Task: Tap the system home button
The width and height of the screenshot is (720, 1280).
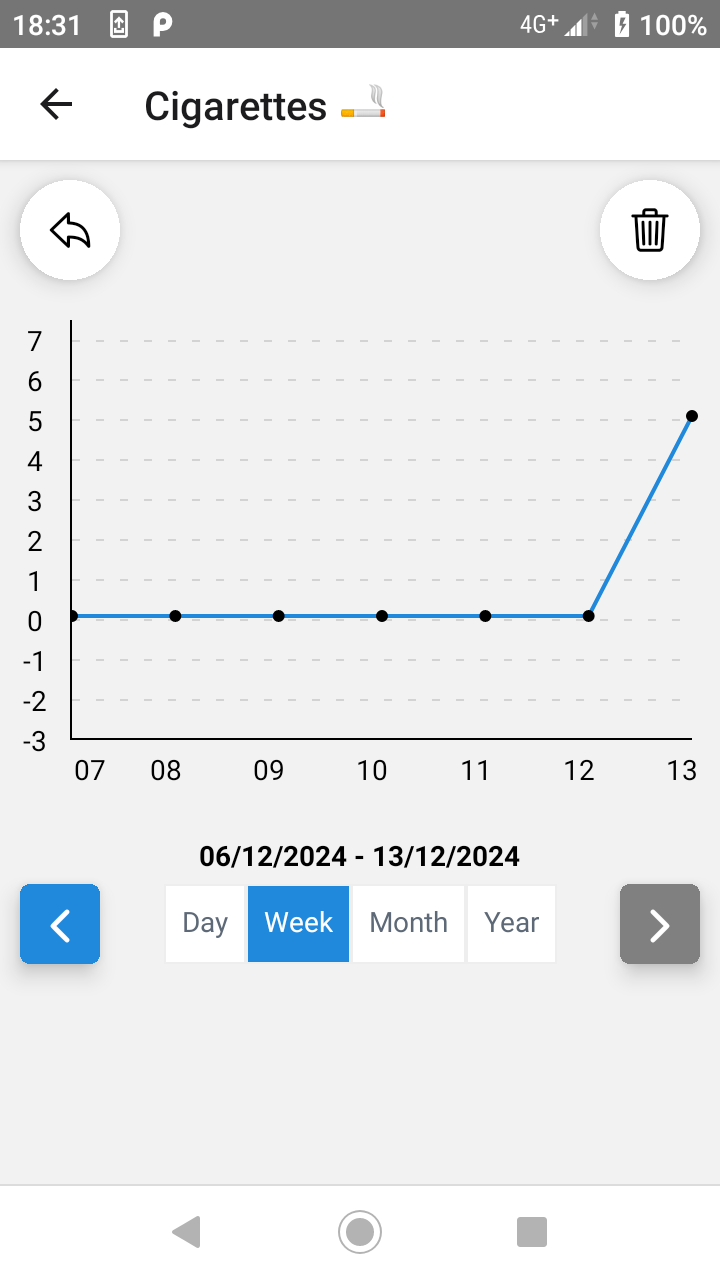Action: (x=360, y=1232)
